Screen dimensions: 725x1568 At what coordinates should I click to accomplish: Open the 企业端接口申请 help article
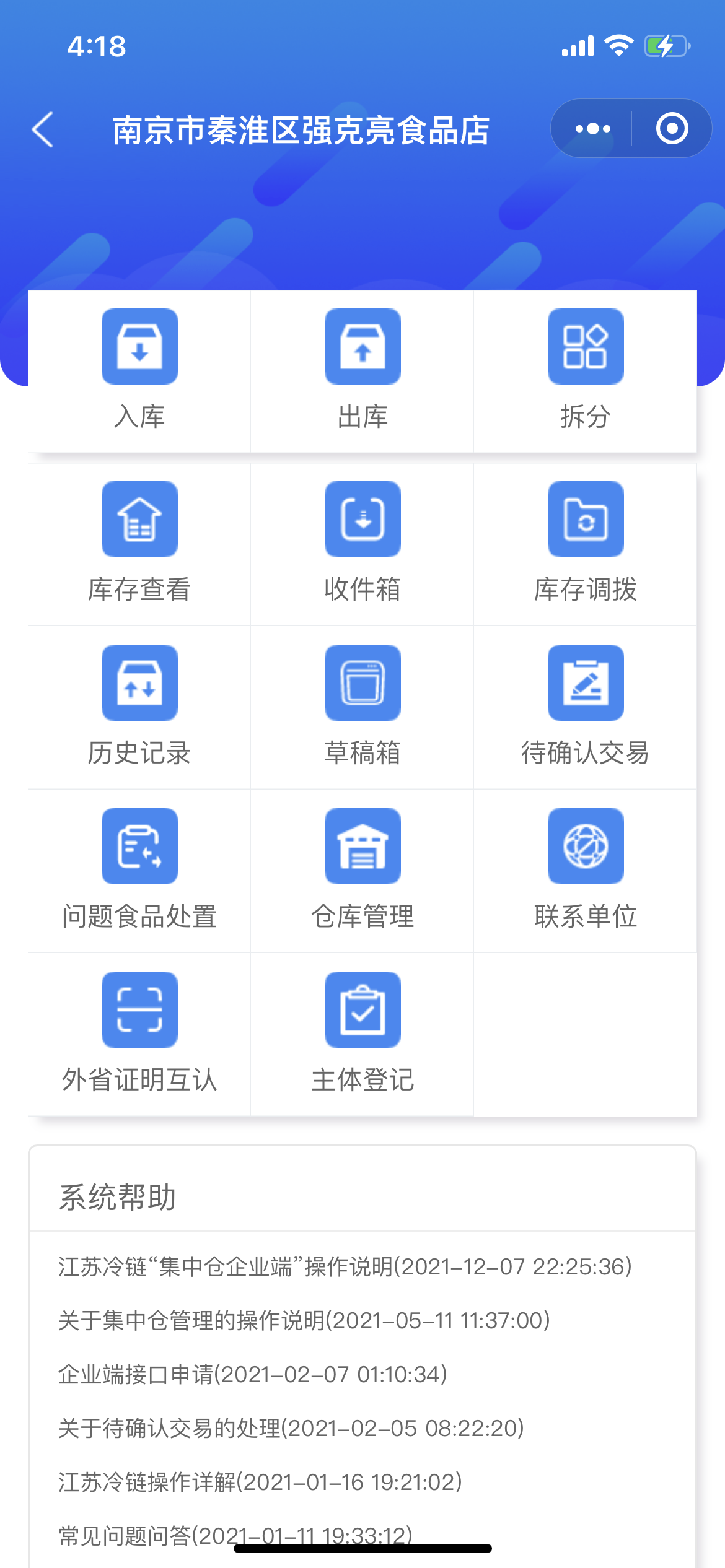(x=252, y=1375)
